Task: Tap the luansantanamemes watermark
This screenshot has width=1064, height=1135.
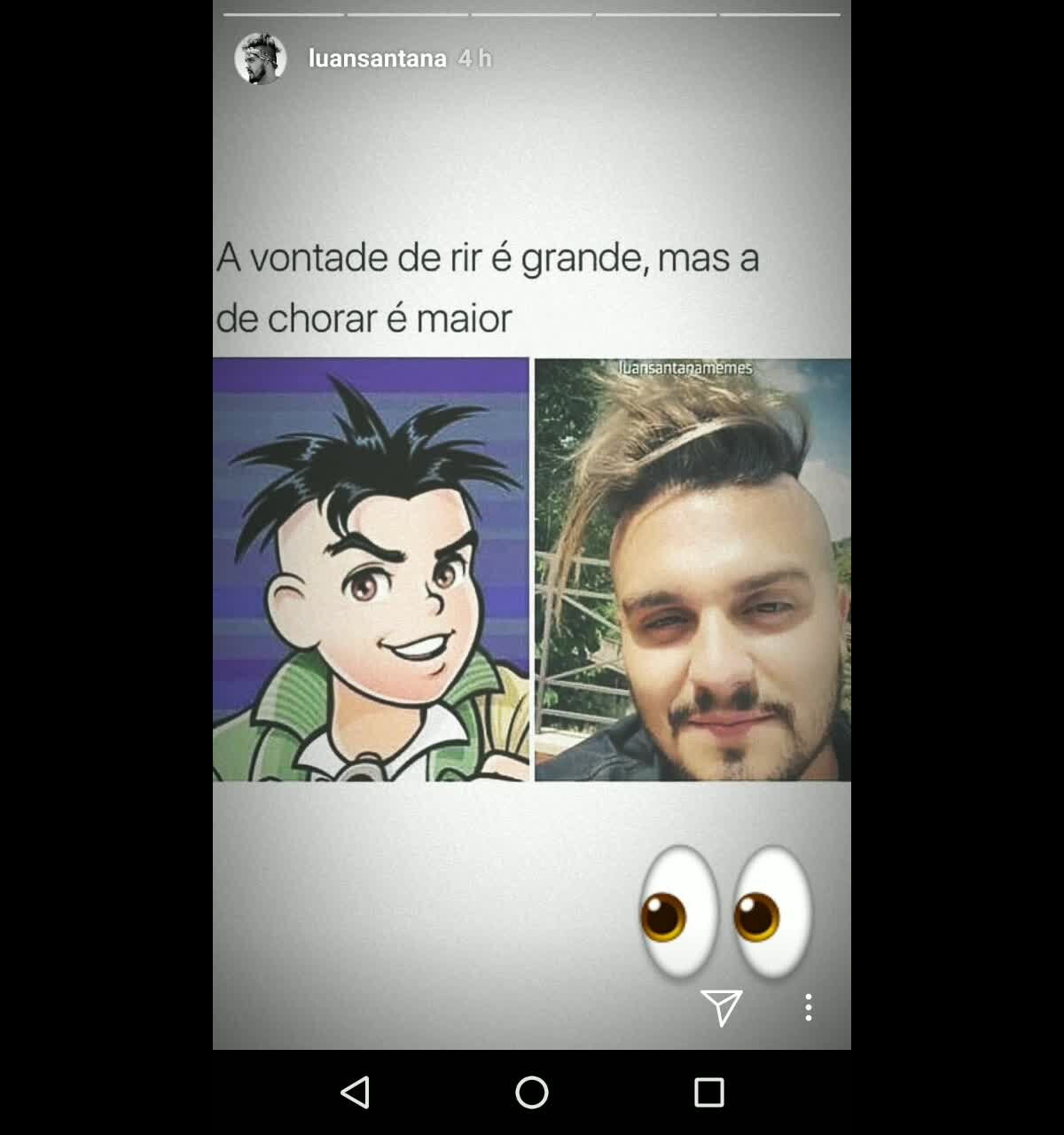Action: click(x=687, y=366)
